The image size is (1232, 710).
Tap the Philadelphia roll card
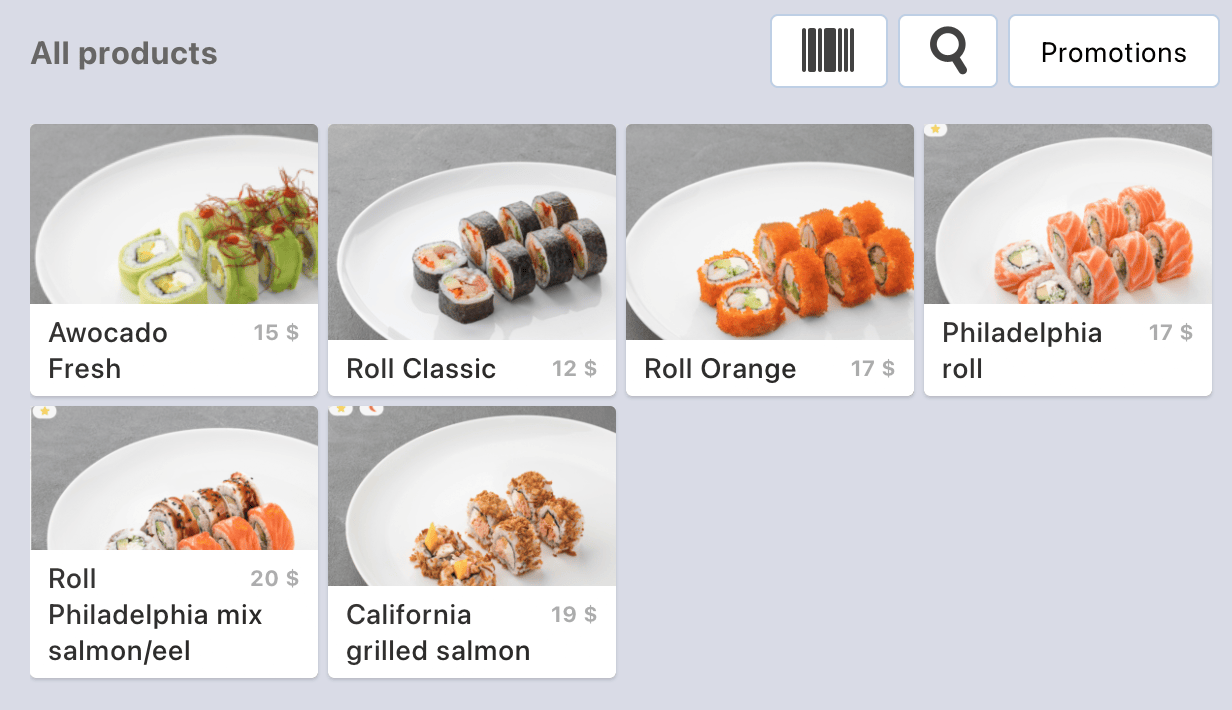(1068, 259)
